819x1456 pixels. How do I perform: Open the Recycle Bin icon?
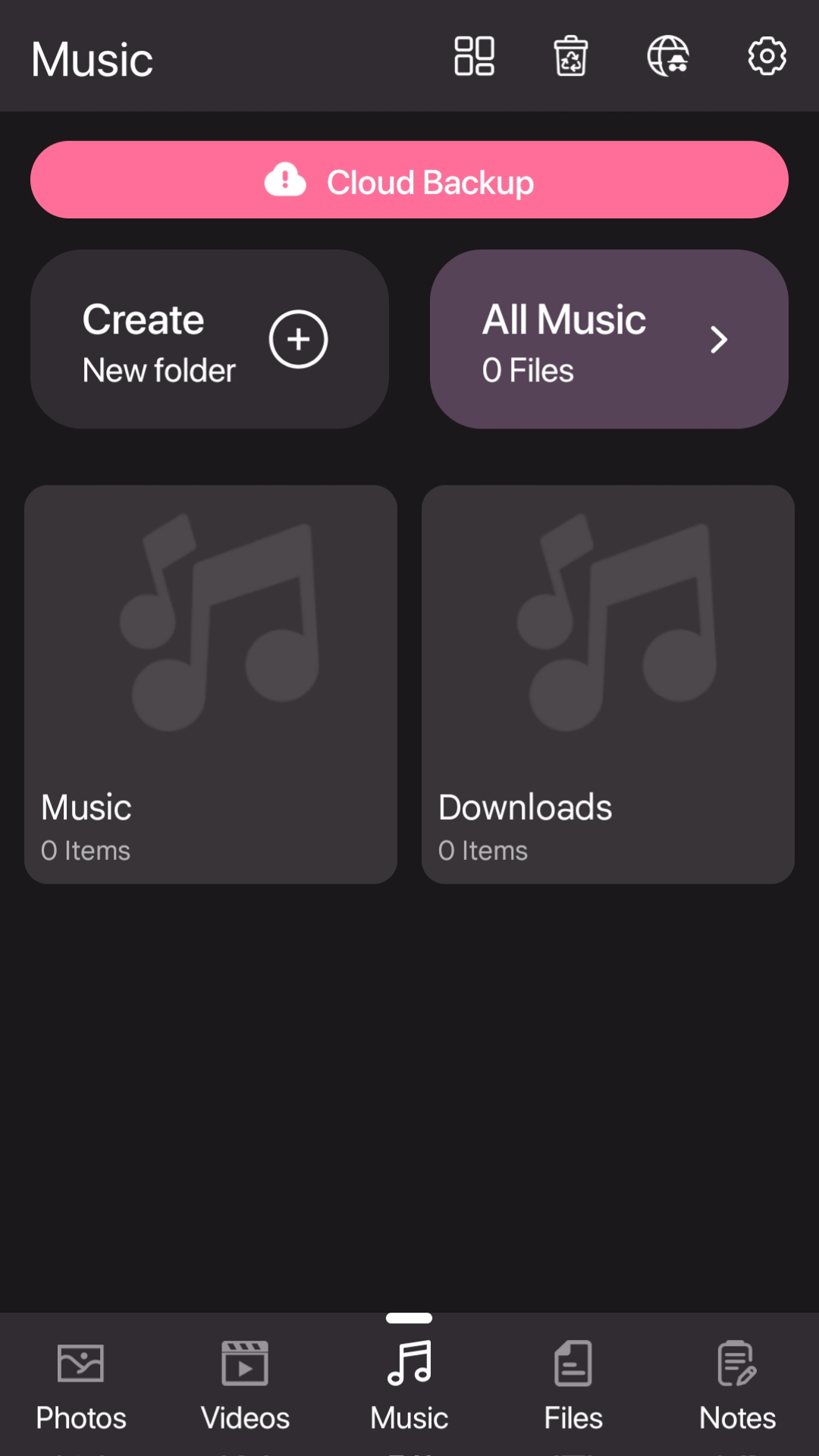click(571, 56)
